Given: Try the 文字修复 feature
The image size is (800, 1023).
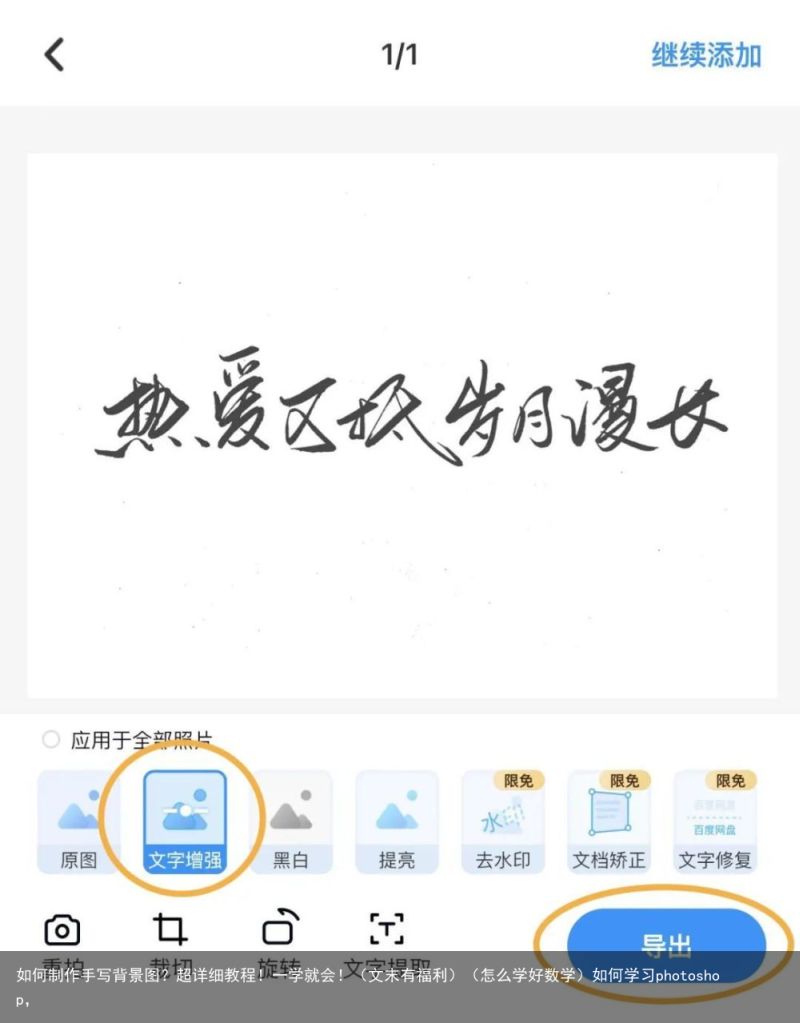Looking at the screenshot, I should click(x=715, y=822).
